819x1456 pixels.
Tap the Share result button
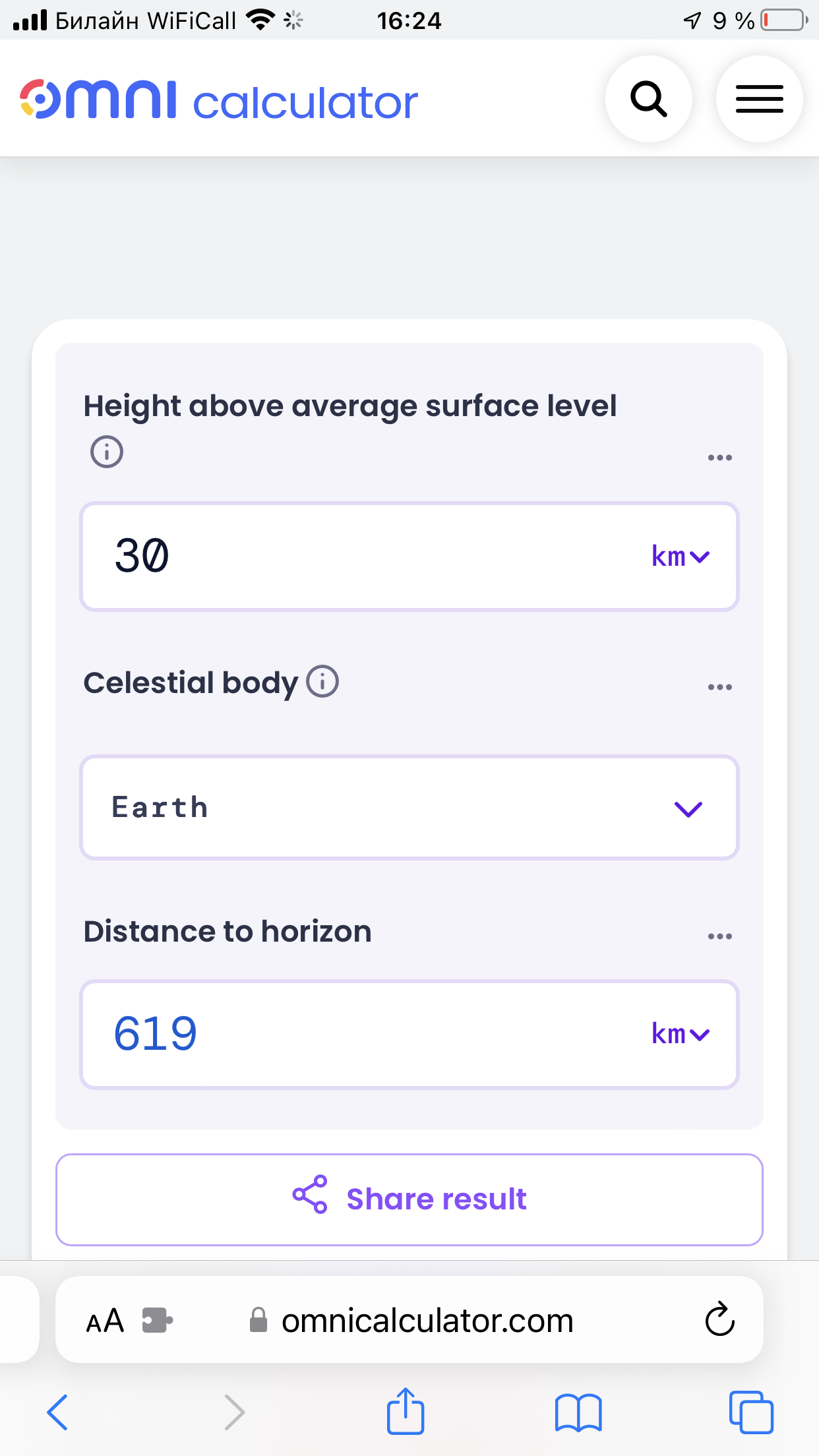click(409, 1199)
